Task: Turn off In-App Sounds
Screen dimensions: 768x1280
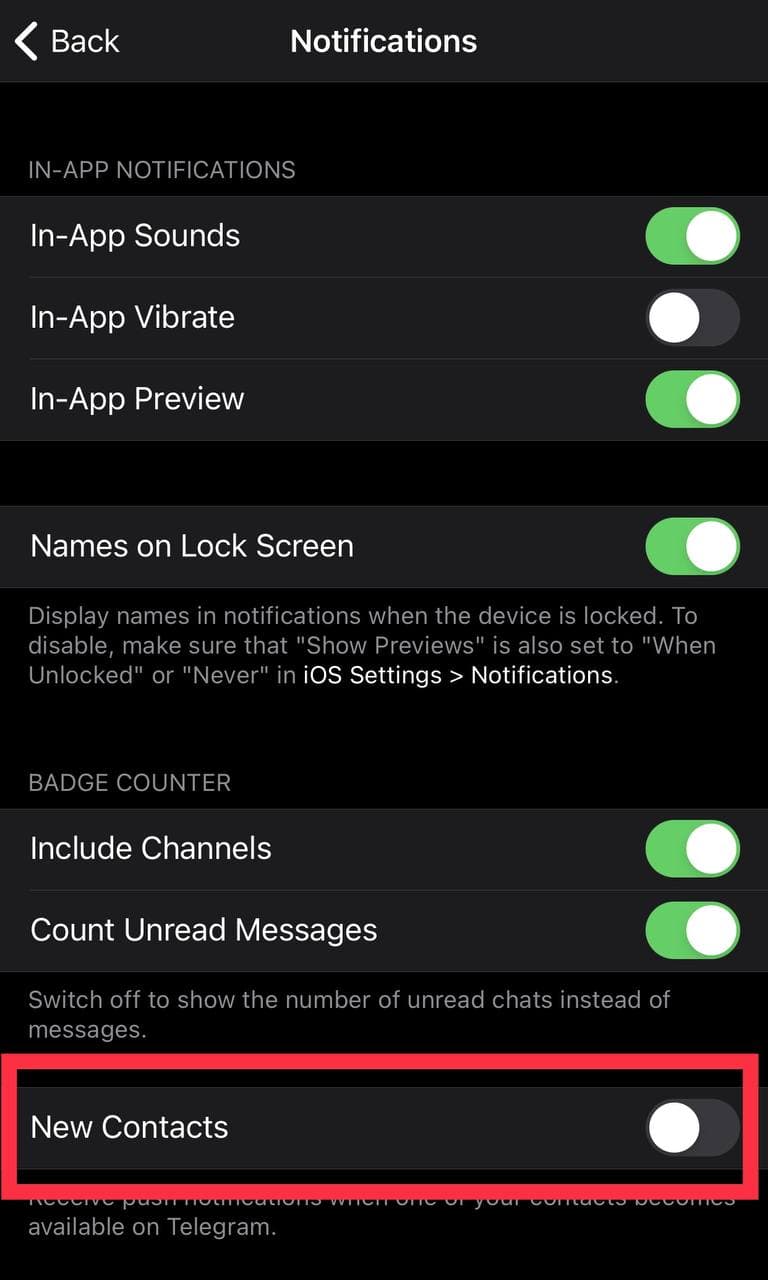Action: [x=692, y=237]
